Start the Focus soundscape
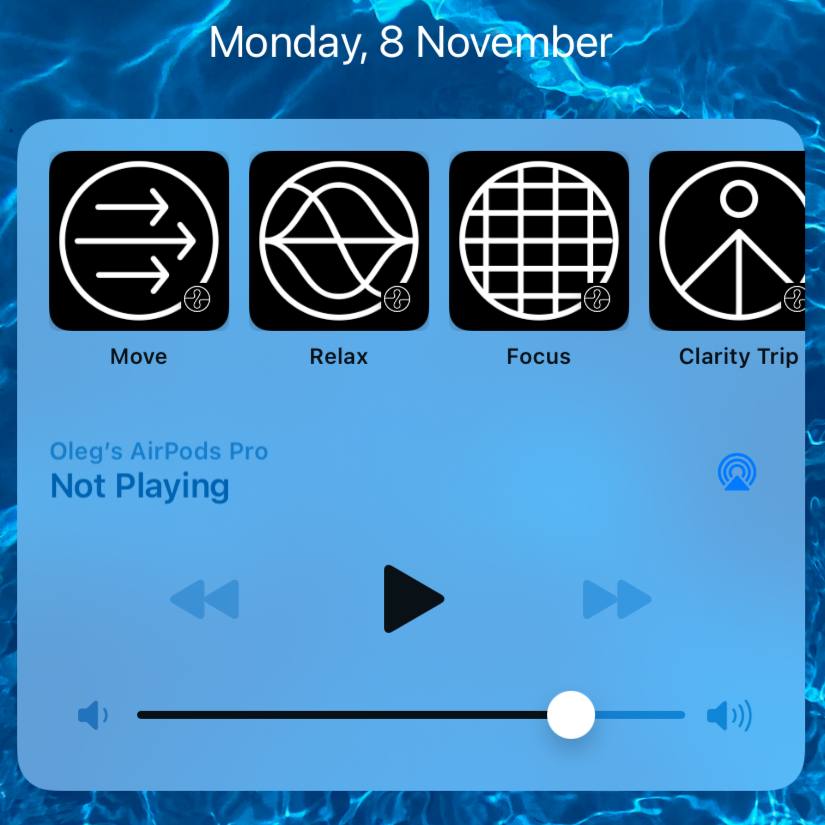Viewport: 825px width, 825px height. point(539,240)
